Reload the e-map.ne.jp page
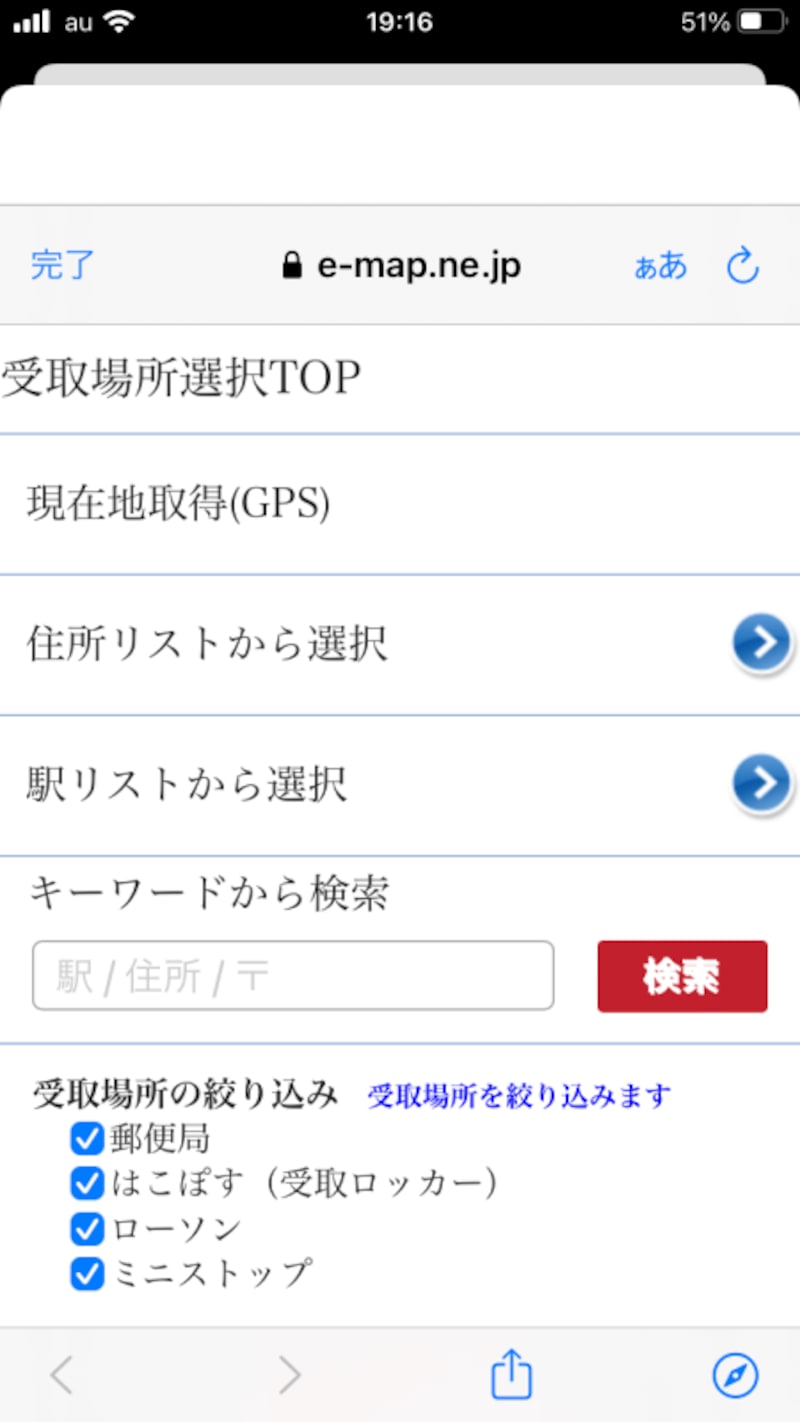800x1422 pixels. click(742, 264)
